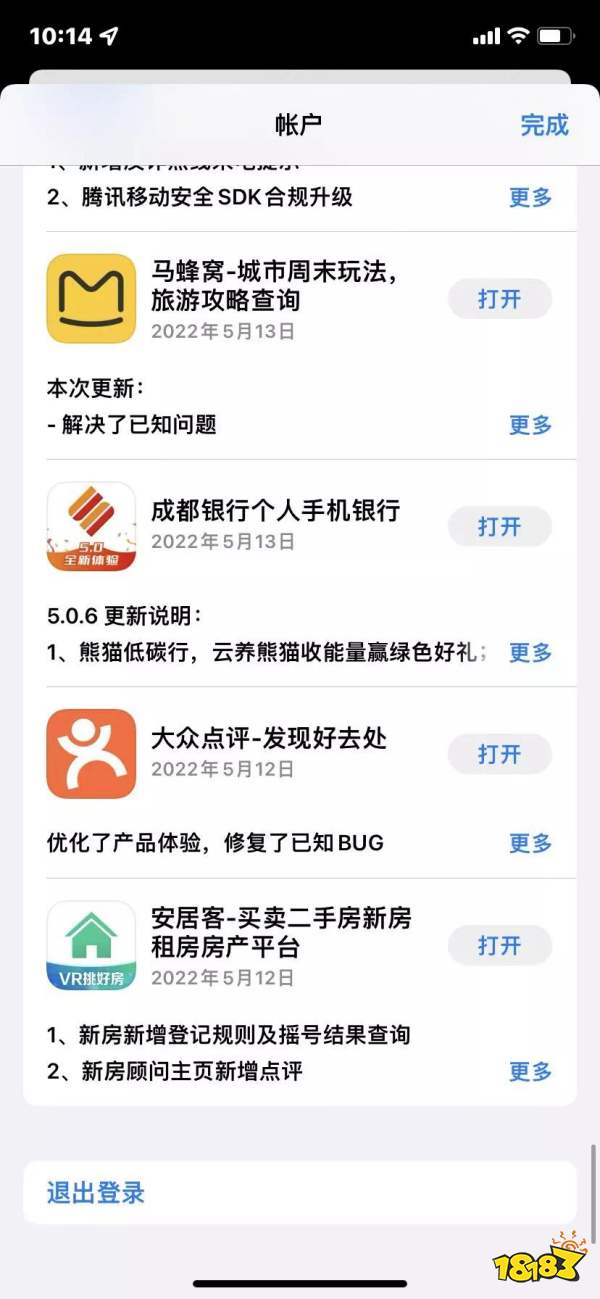Screen dimensions: 600x1299
Task: Tap 退出登录 to sign out
Action: tap(300, 1192)
